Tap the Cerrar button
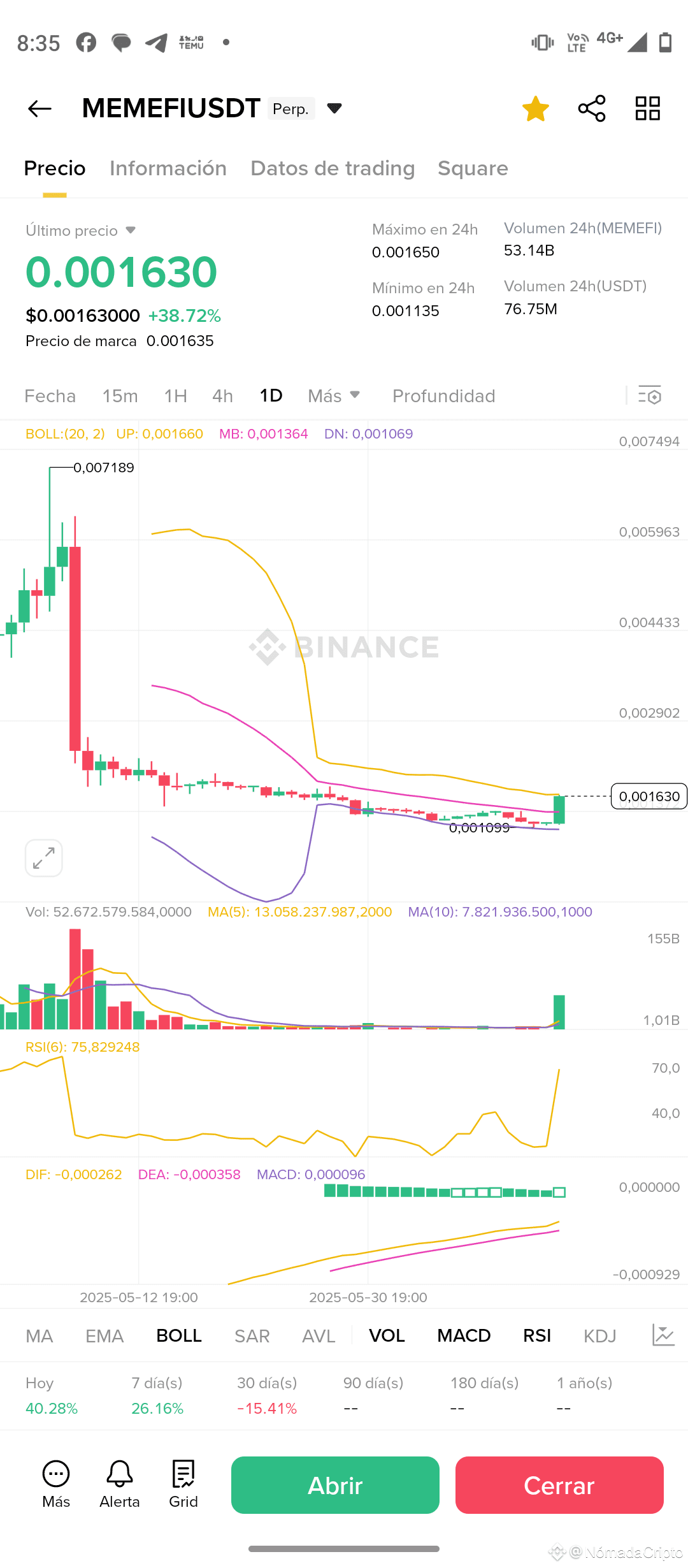 [559, 1485]
